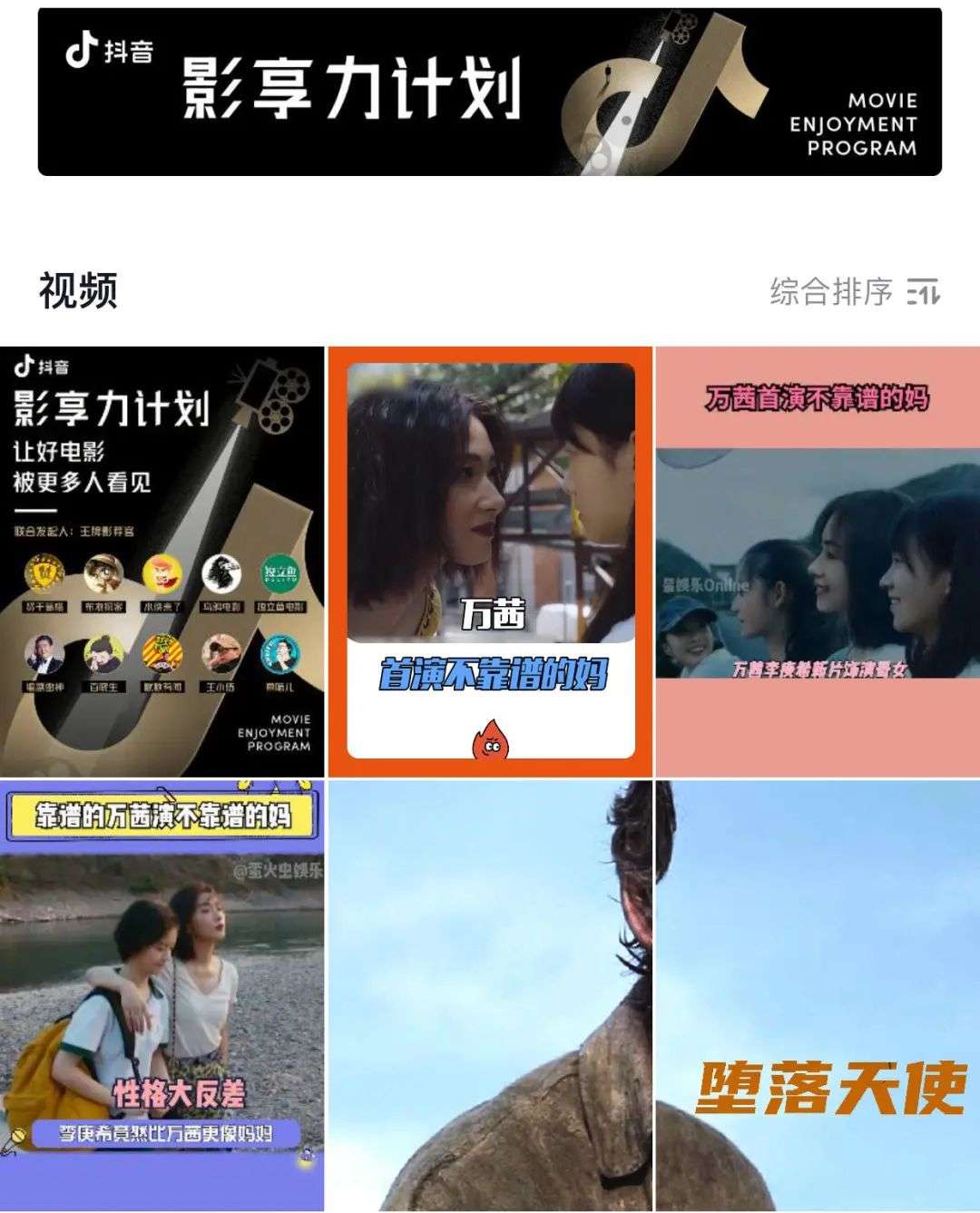Open the 综合排序 sort options
Image resolution: width=980 pixels, height=1213 pixels.
(x=854, y=292)
